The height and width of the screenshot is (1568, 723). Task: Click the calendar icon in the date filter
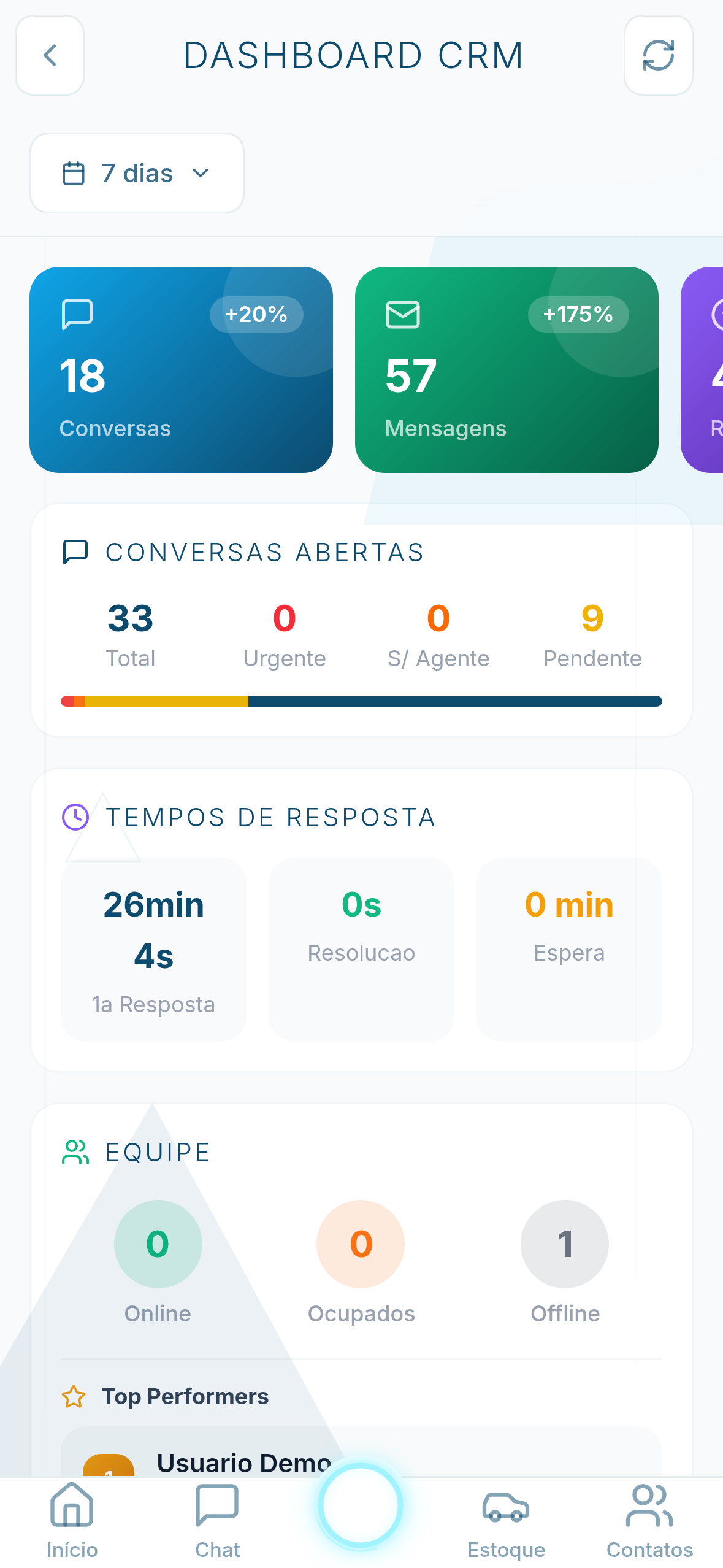[74, 172]
